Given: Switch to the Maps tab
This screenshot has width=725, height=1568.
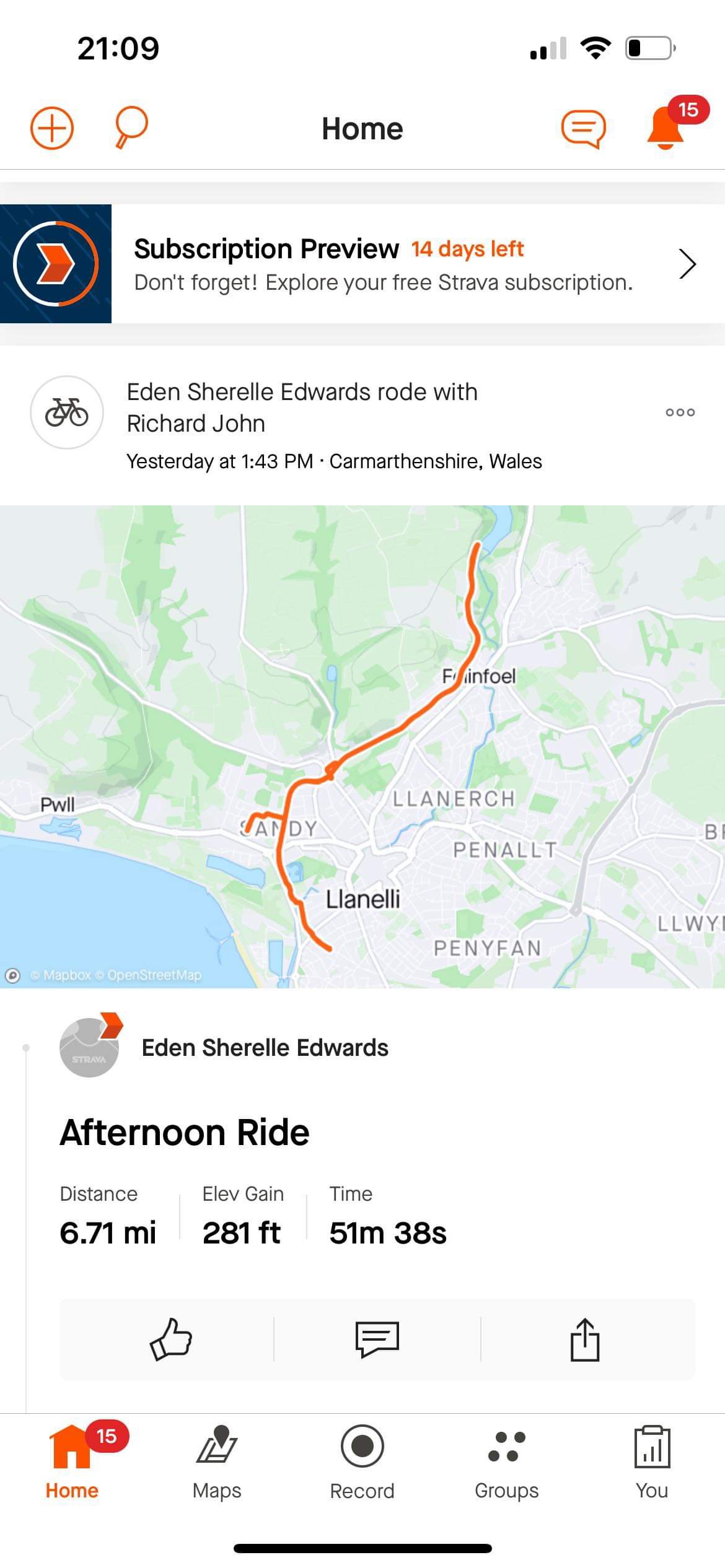Looking at the screenshot, I should 217,1463.
